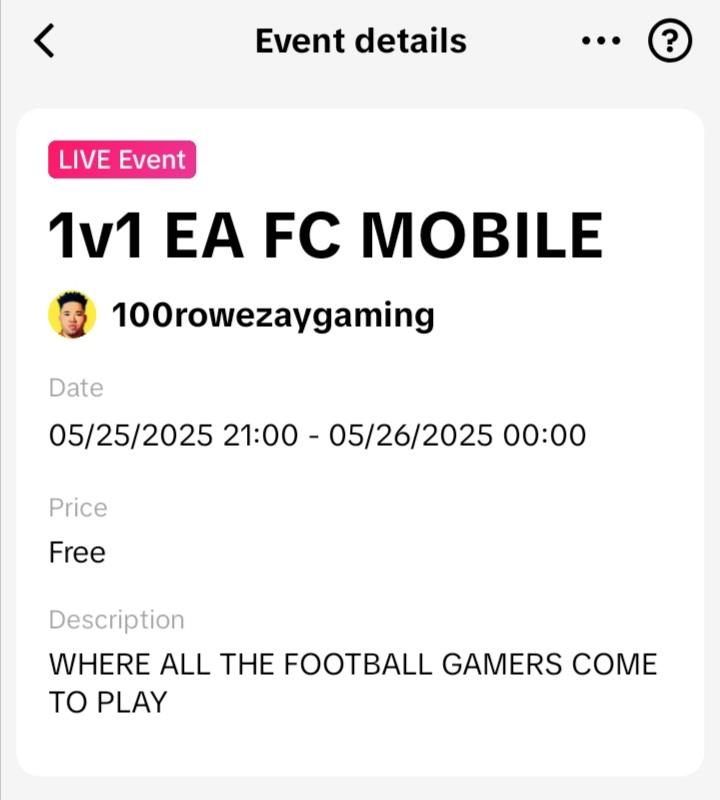
Task: Open the help question mark icon
Action: [670, 42]
